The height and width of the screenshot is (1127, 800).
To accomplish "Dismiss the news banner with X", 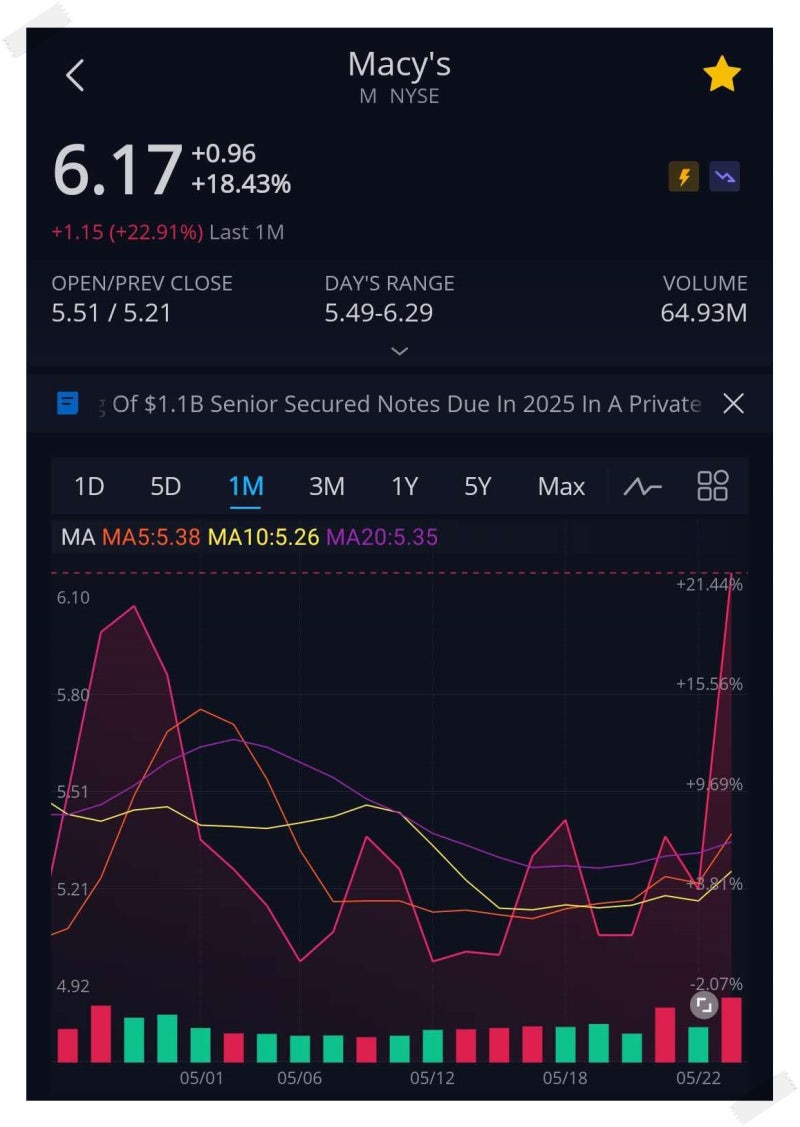I will click(x=733, y=403).
